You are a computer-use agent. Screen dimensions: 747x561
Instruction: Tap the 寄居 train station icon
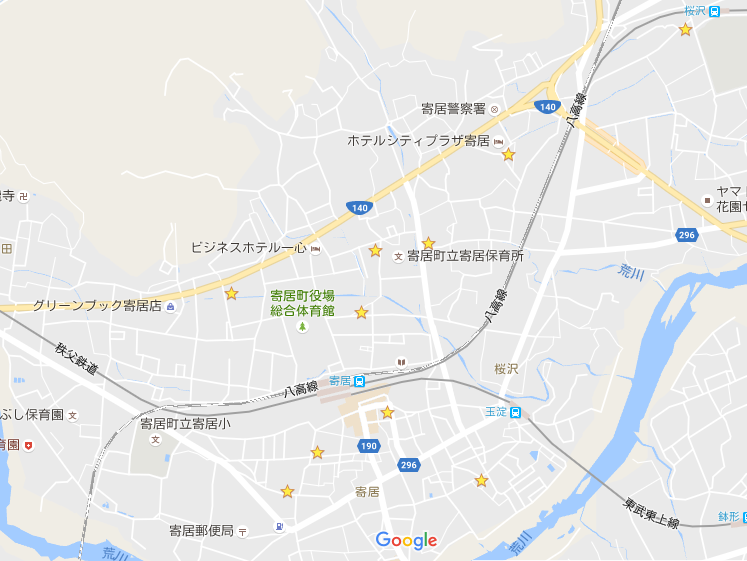coord(359,381)
